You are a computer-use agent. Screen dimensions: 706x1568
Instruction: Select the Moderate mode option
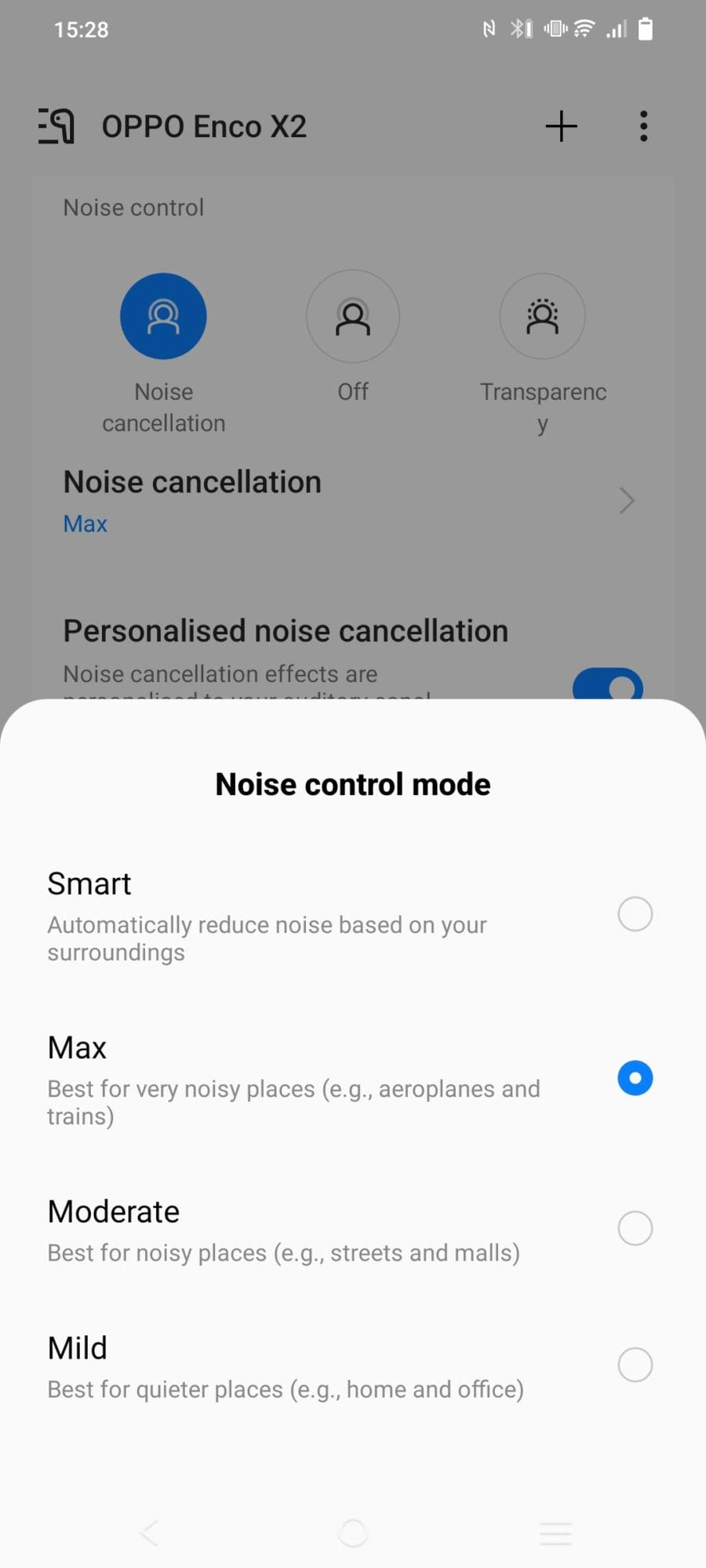click(635, 1229)
